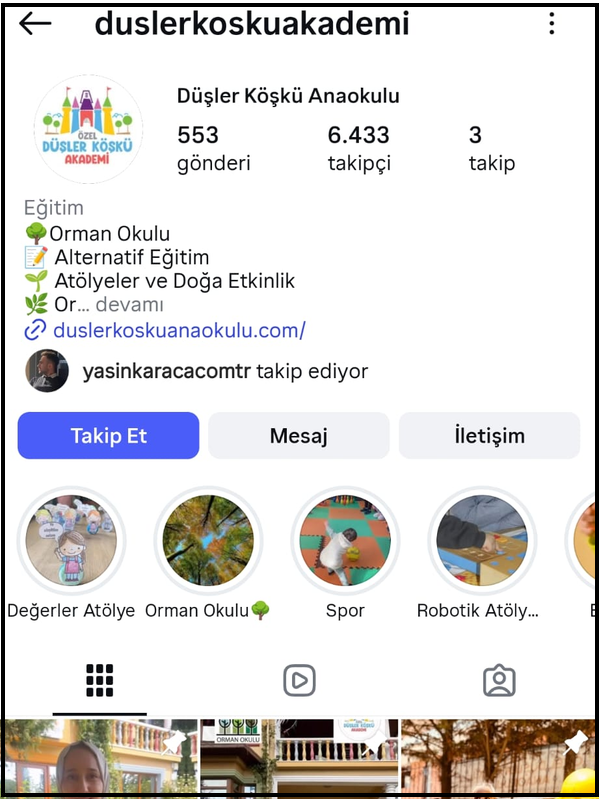
Task: Tap the Takip Et button
Action: tap(108, 436)
